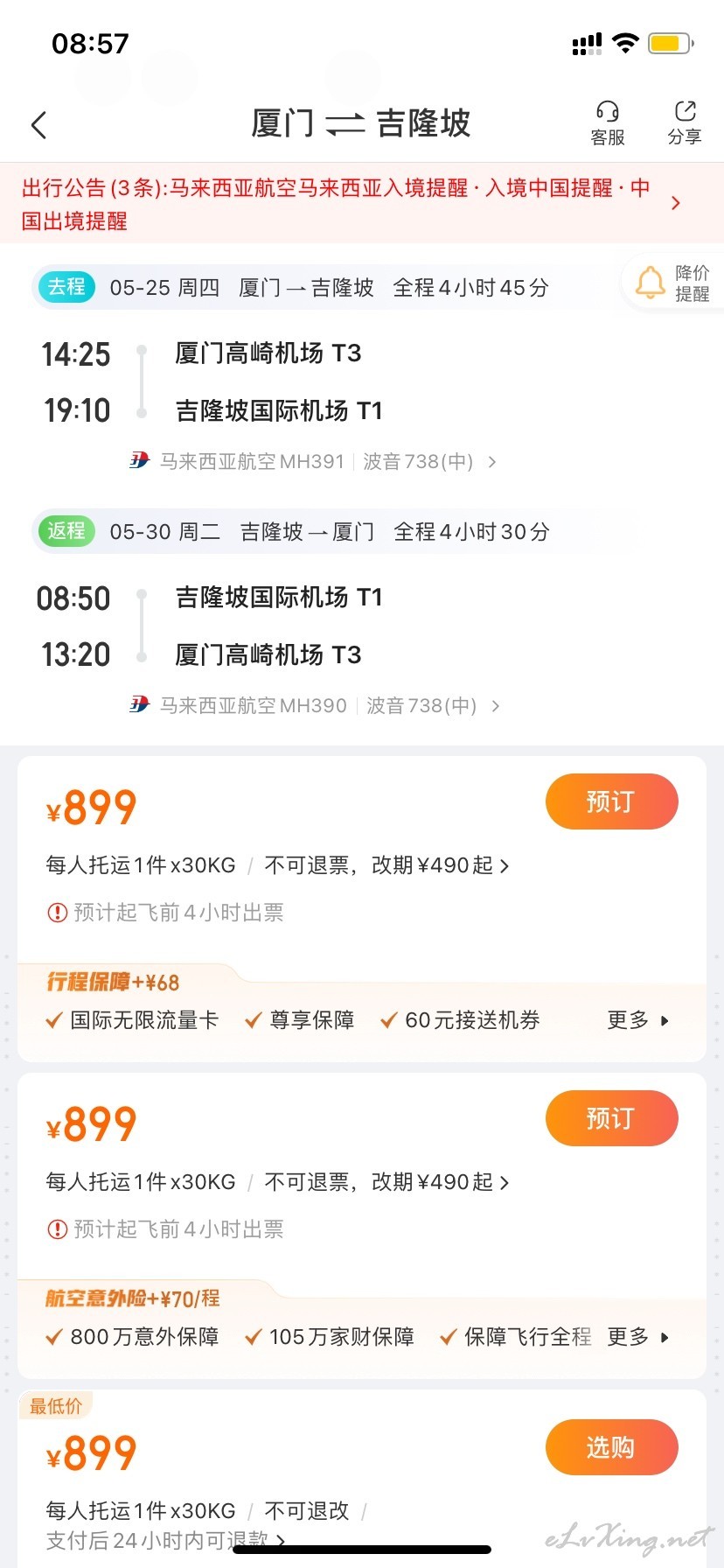Tap 预订 on the 航空意外险 fare
Viewport: 724px width, 1568px height.
pos(611,1118)
